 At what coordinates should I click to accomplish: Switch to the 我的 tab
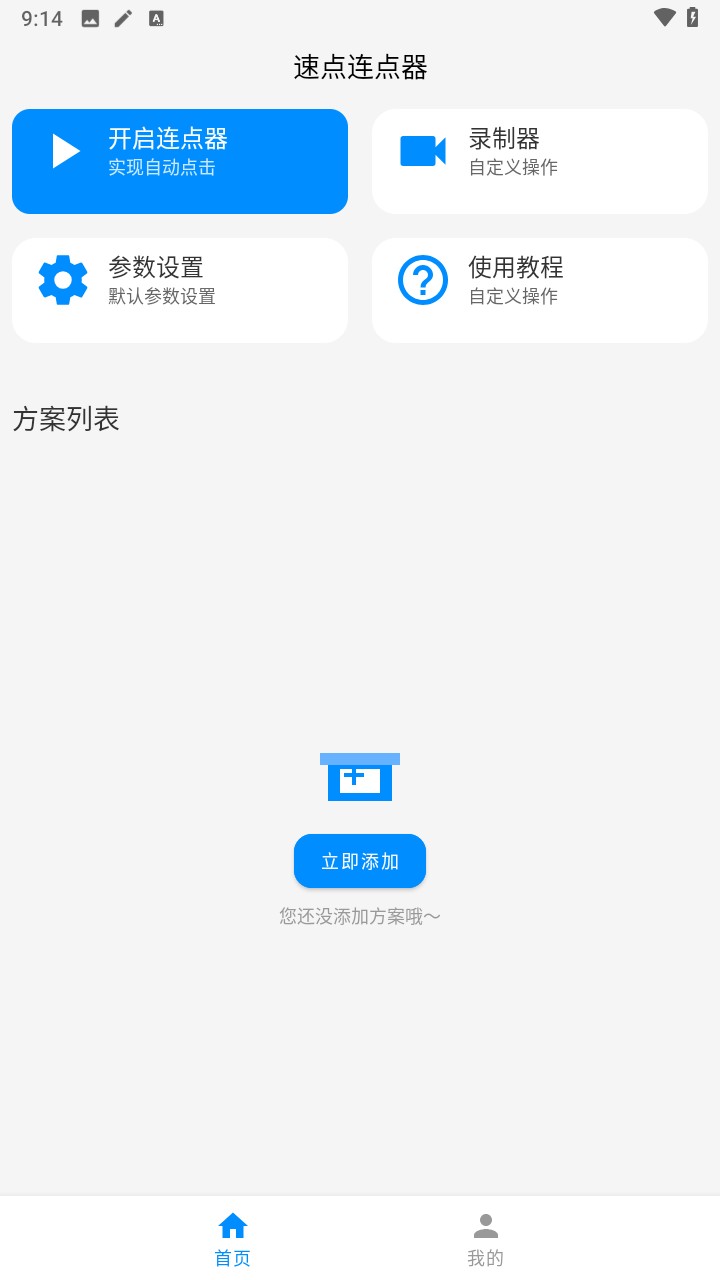[x=486, y=1240]
